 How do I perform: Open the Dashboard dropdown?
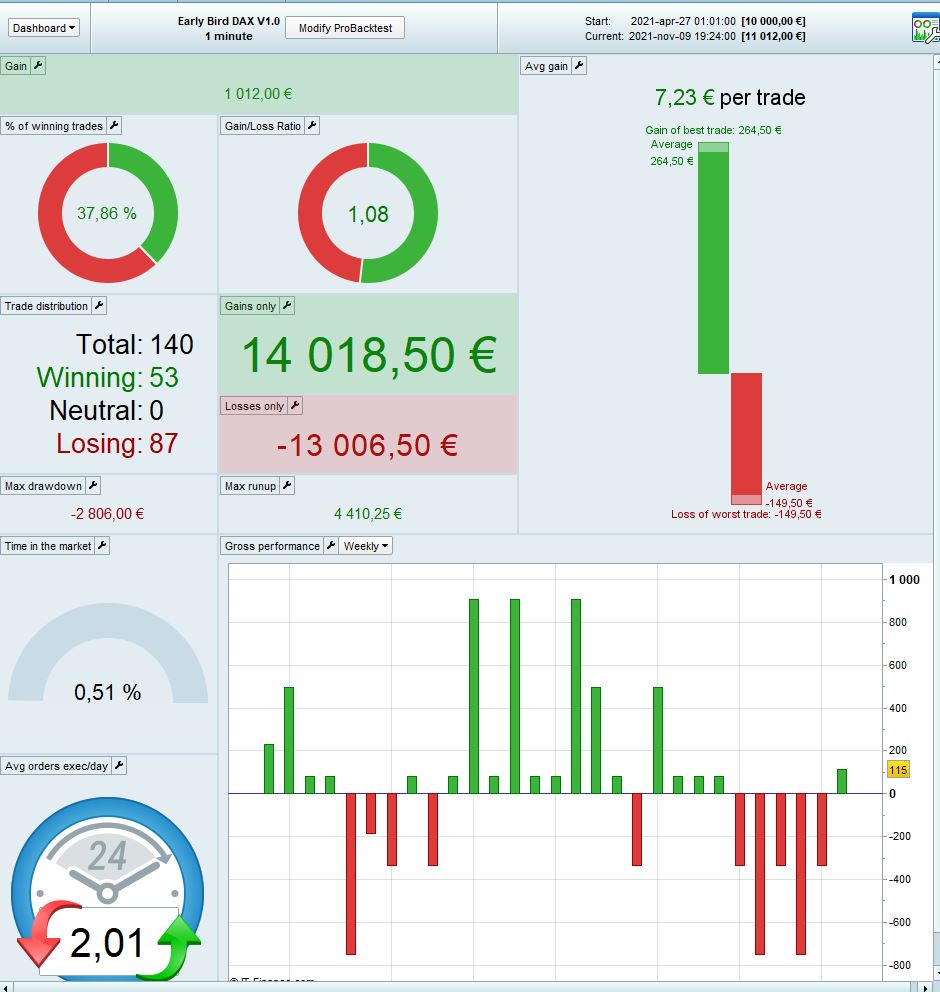[x=44, y=28]
